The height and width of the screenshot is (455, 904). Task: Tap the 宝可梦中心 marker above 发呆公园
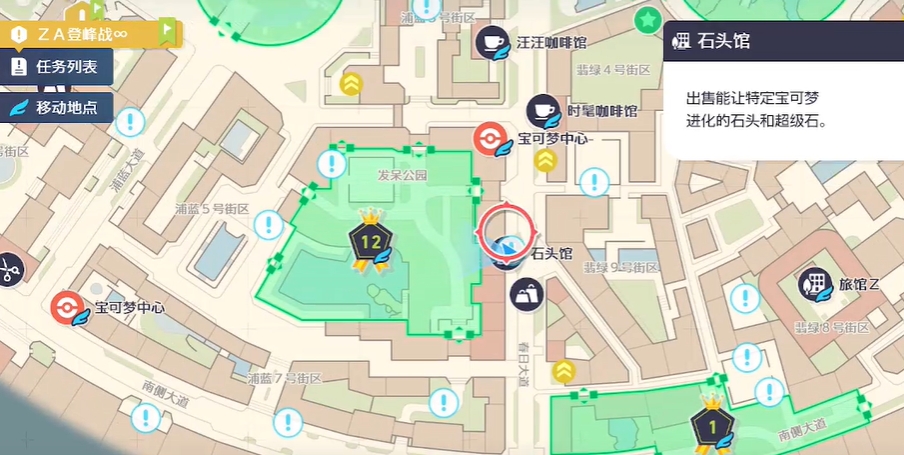490,138
